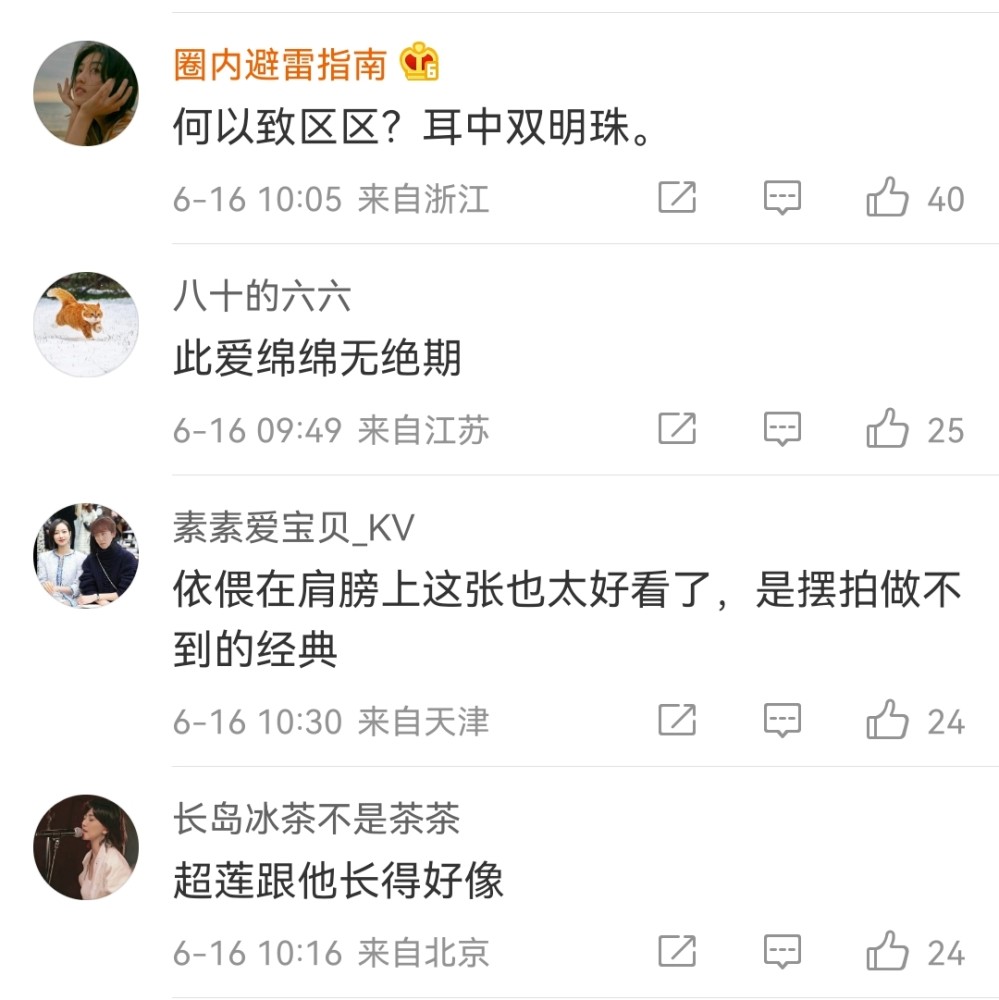Image resolution: width=999 pixels, height=1000 pixels.
Task: Reply to 素素爱宝贝_KV's comment
Action: [782, 721]
